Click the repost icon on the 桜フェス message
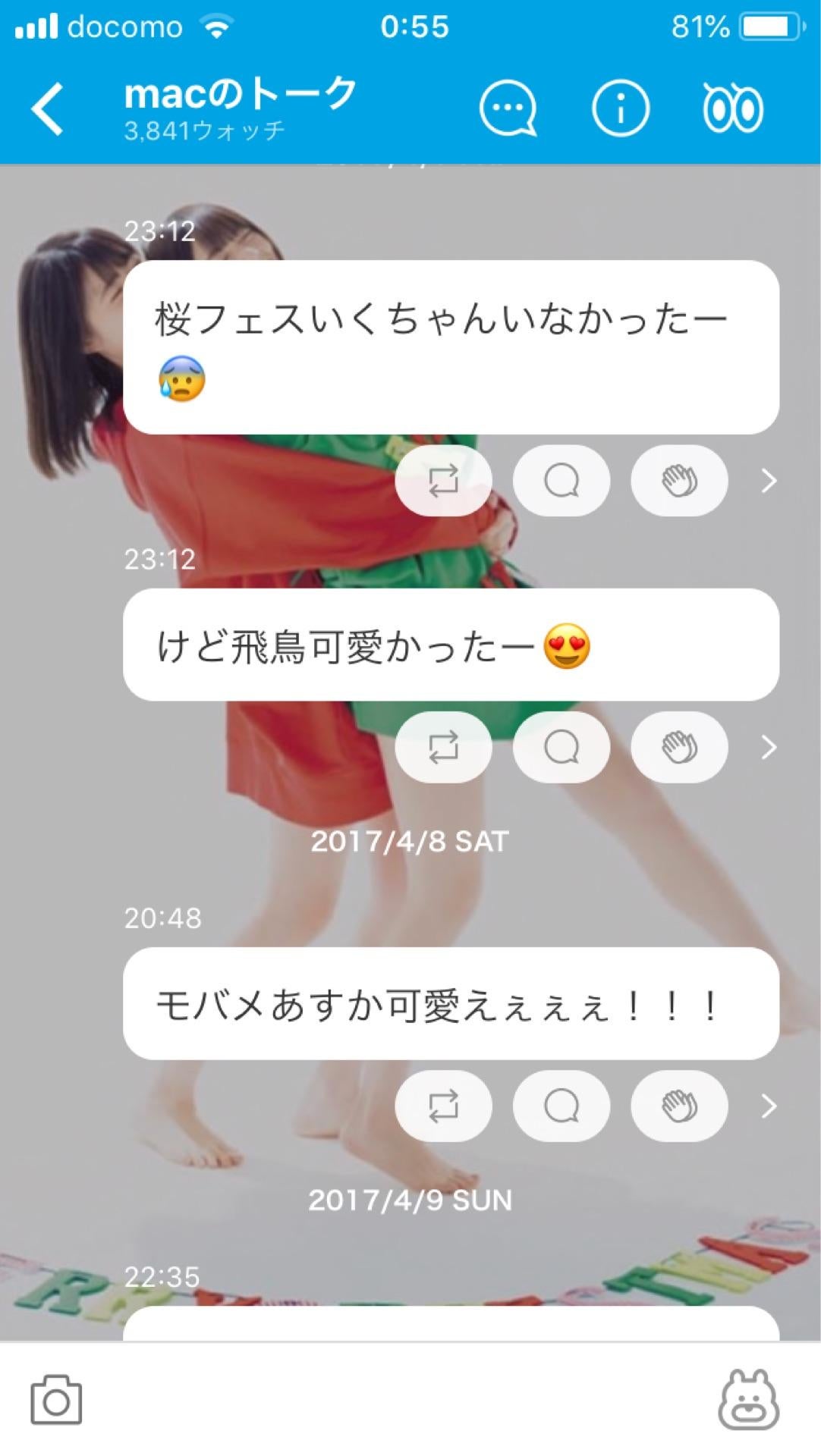 pos(443,481)
